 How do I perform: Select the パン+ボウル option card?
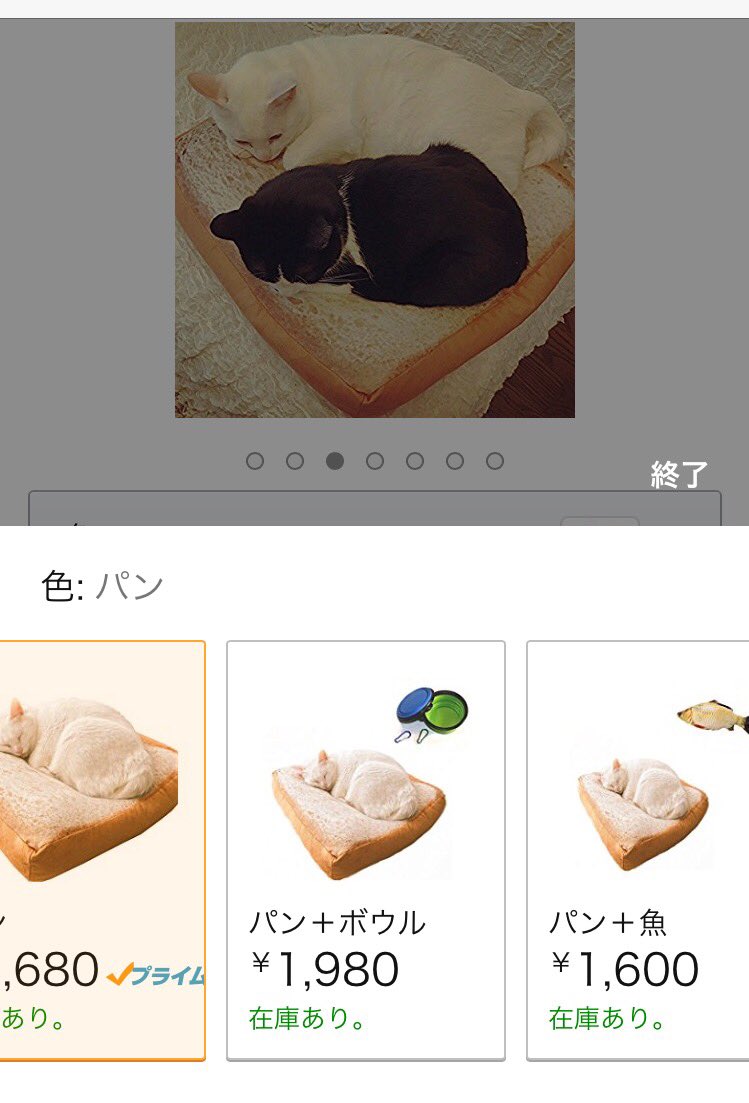[366, 850]
